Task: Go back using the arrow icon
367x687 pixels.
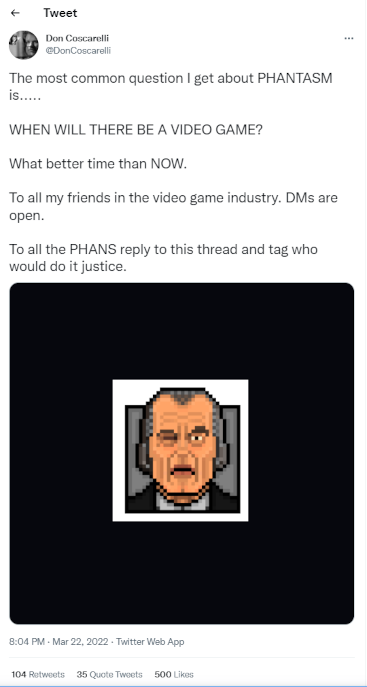Action: (x=15, y=13)
